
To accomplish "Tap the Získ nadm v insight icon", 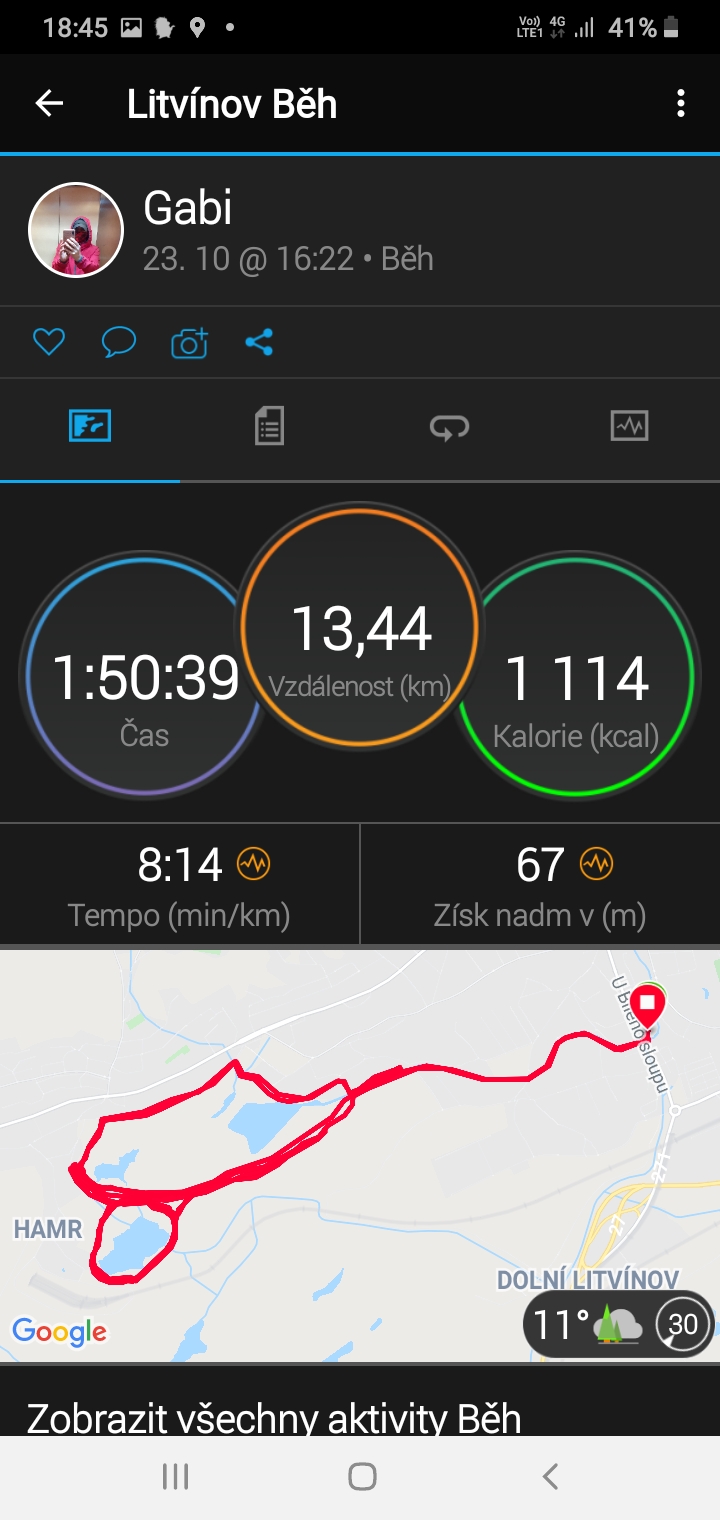I will (x=596, y=864).
